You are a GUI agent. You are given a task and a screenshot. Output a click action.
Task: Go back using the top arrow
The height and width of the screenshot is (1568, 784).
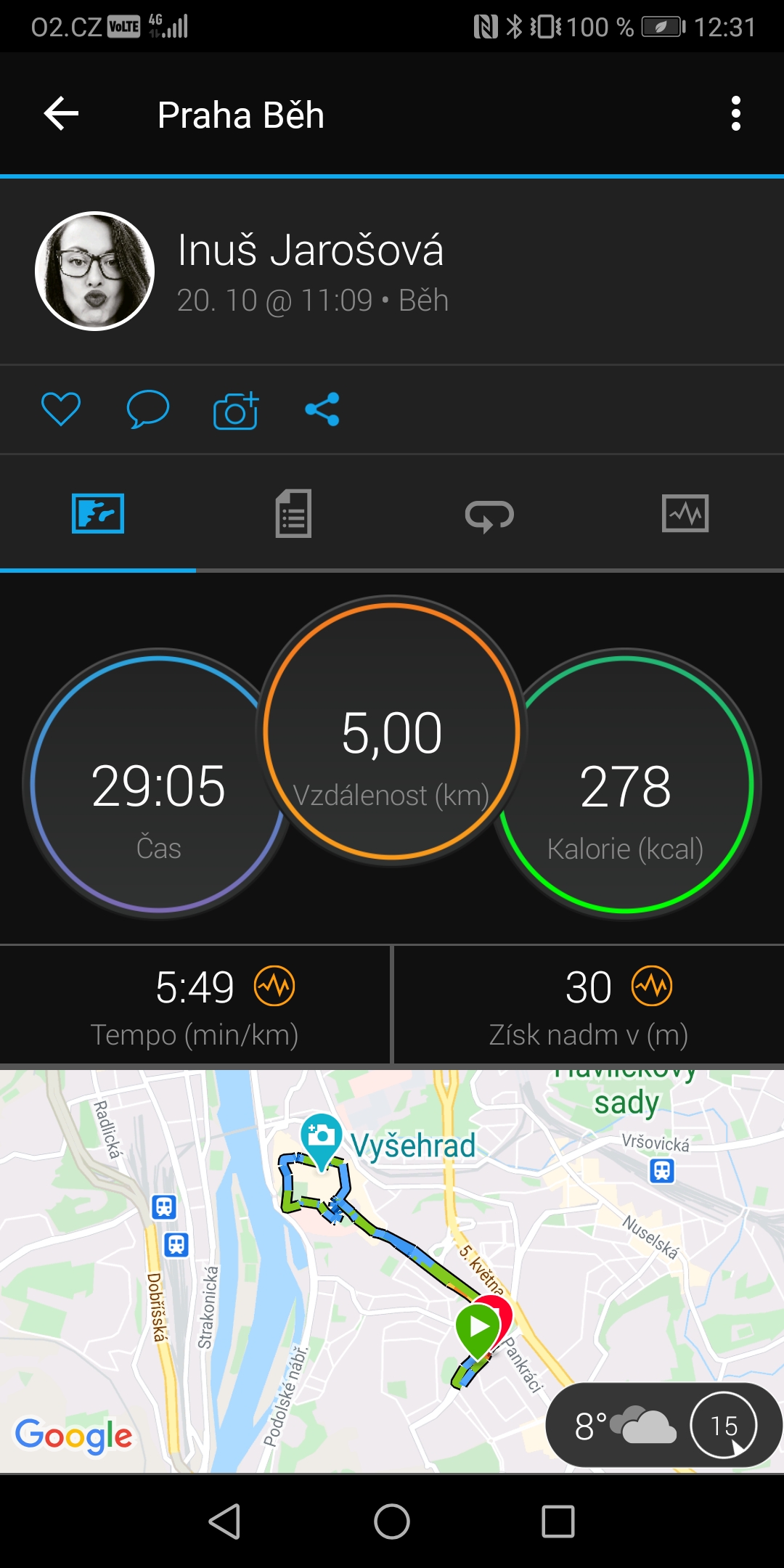[61, 114]
